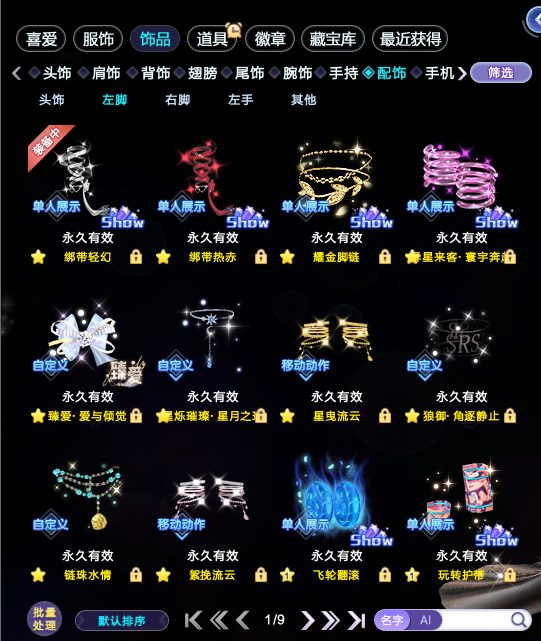Select the 飞轮翻滚 accessory
The width and height of the screenshot is (541, 641).
point(336,517)
